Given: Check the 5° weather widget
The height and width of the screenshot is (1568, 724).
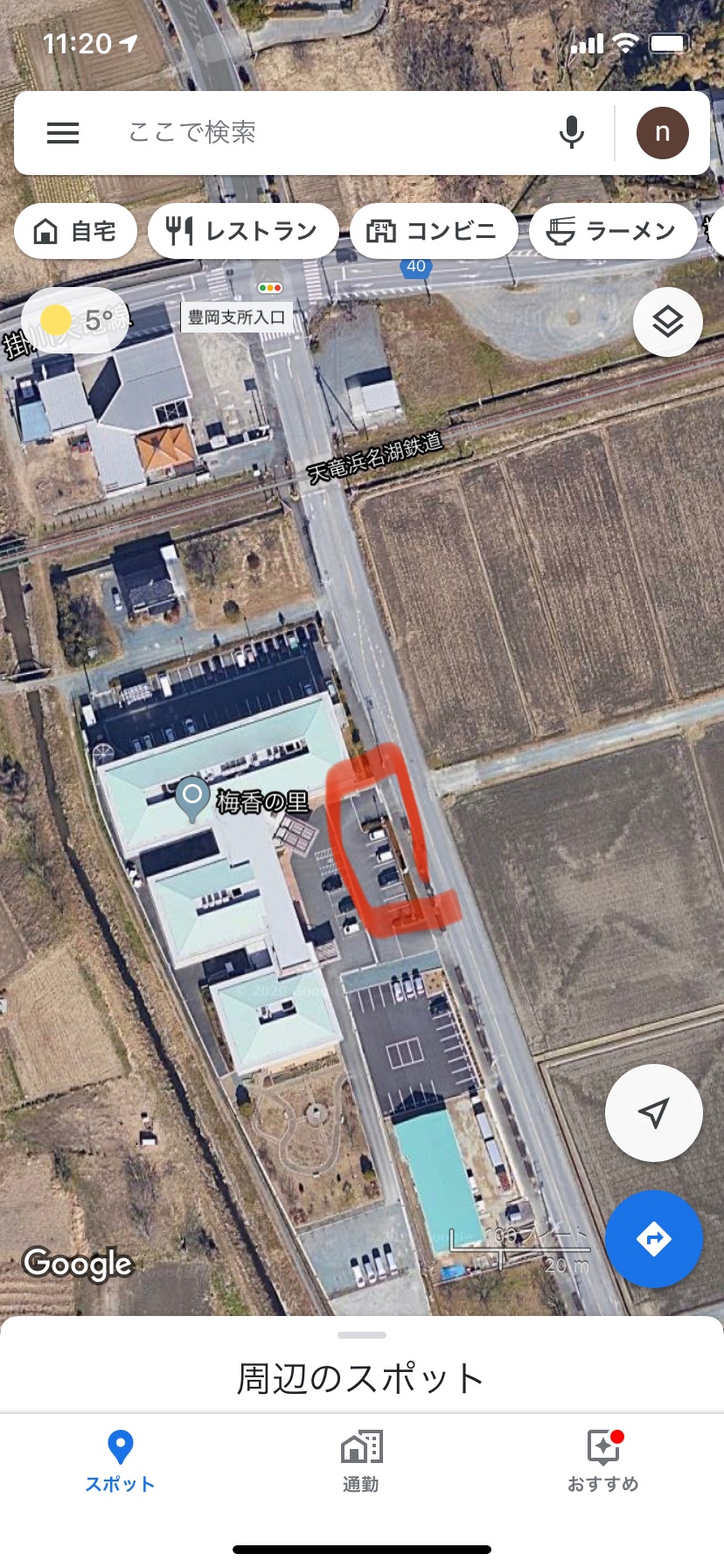Looking at the screenshot, I should pos(76,320).
